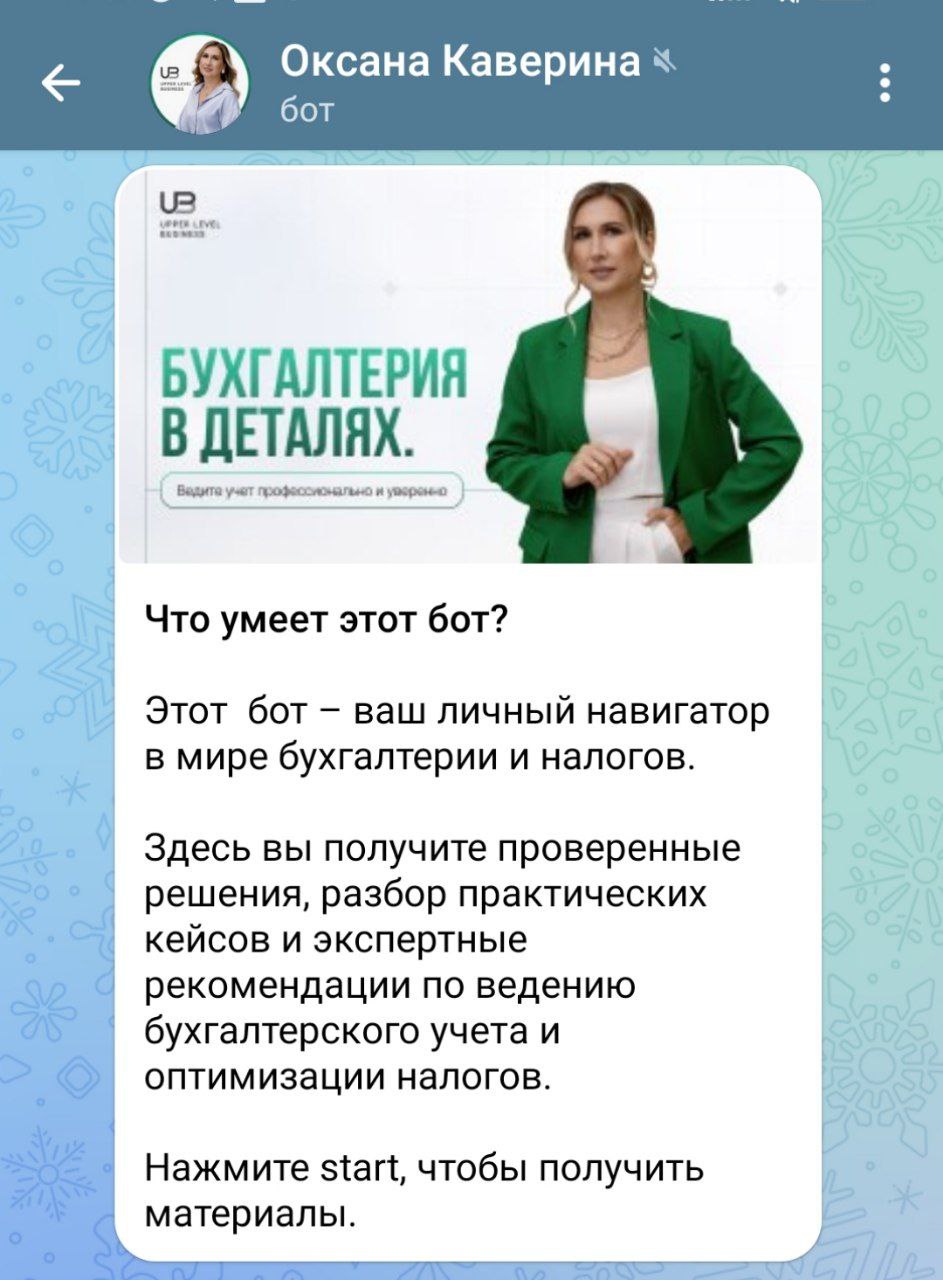Screen dimensions: 943x1280
Task: Tap the bot's avatar photo
Action: (x=198, y=84)
